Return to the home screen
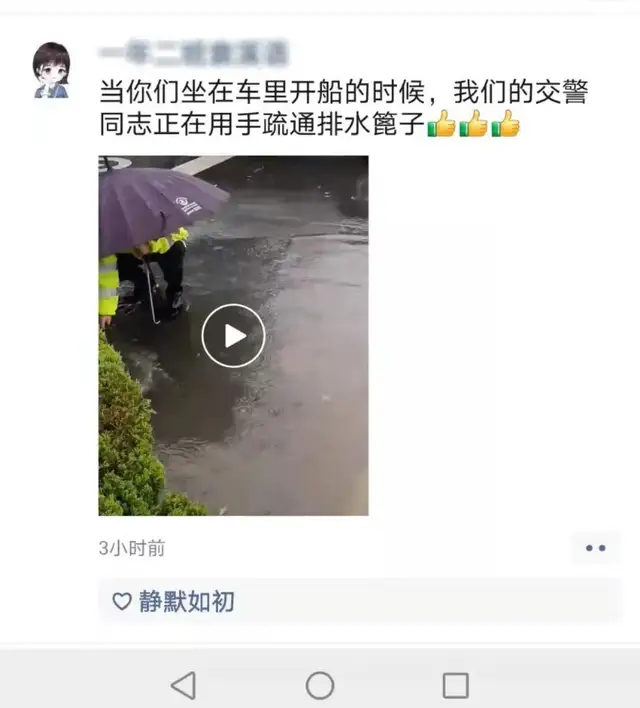 [x=320, y=685]
